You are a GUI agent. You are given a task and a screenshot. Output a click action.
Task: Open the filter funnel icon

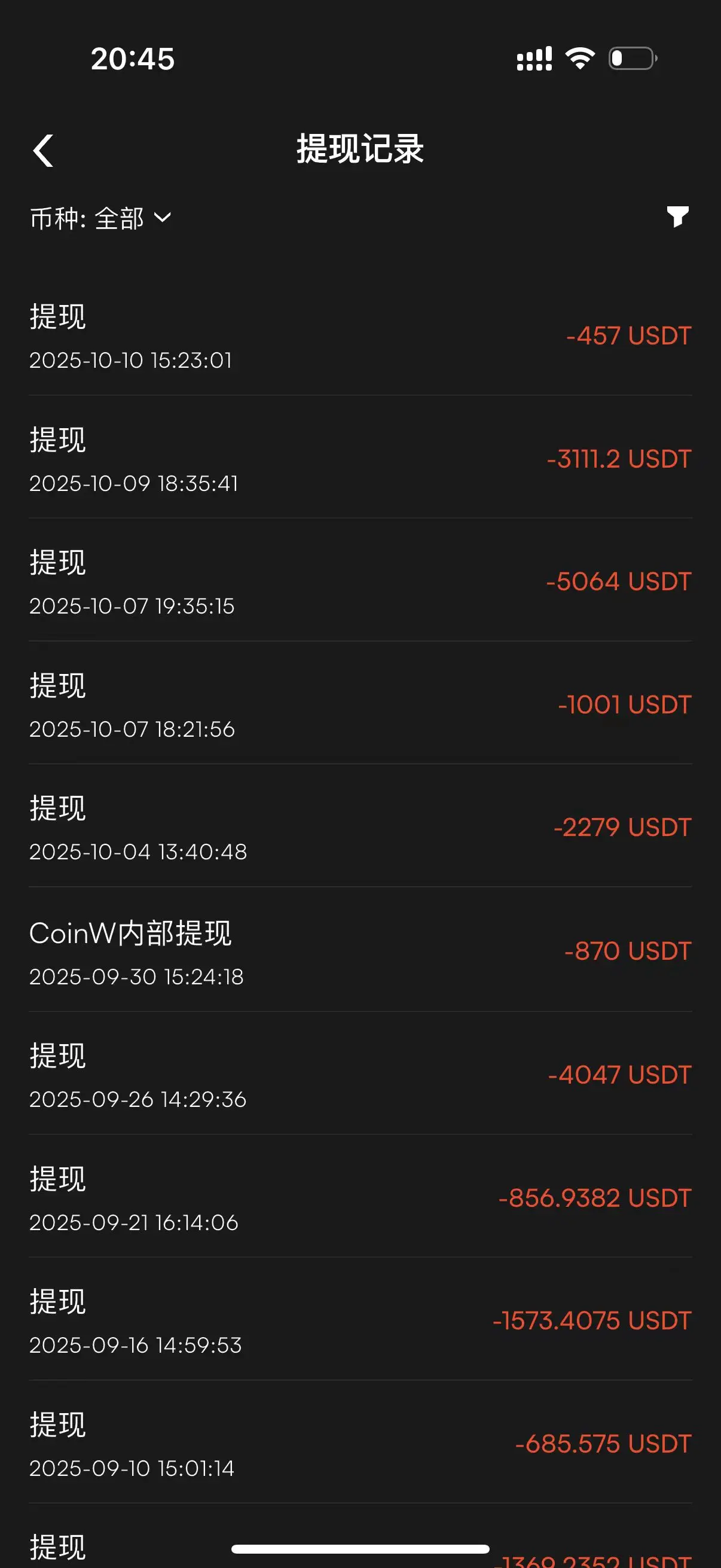click(x=677, y=216)
